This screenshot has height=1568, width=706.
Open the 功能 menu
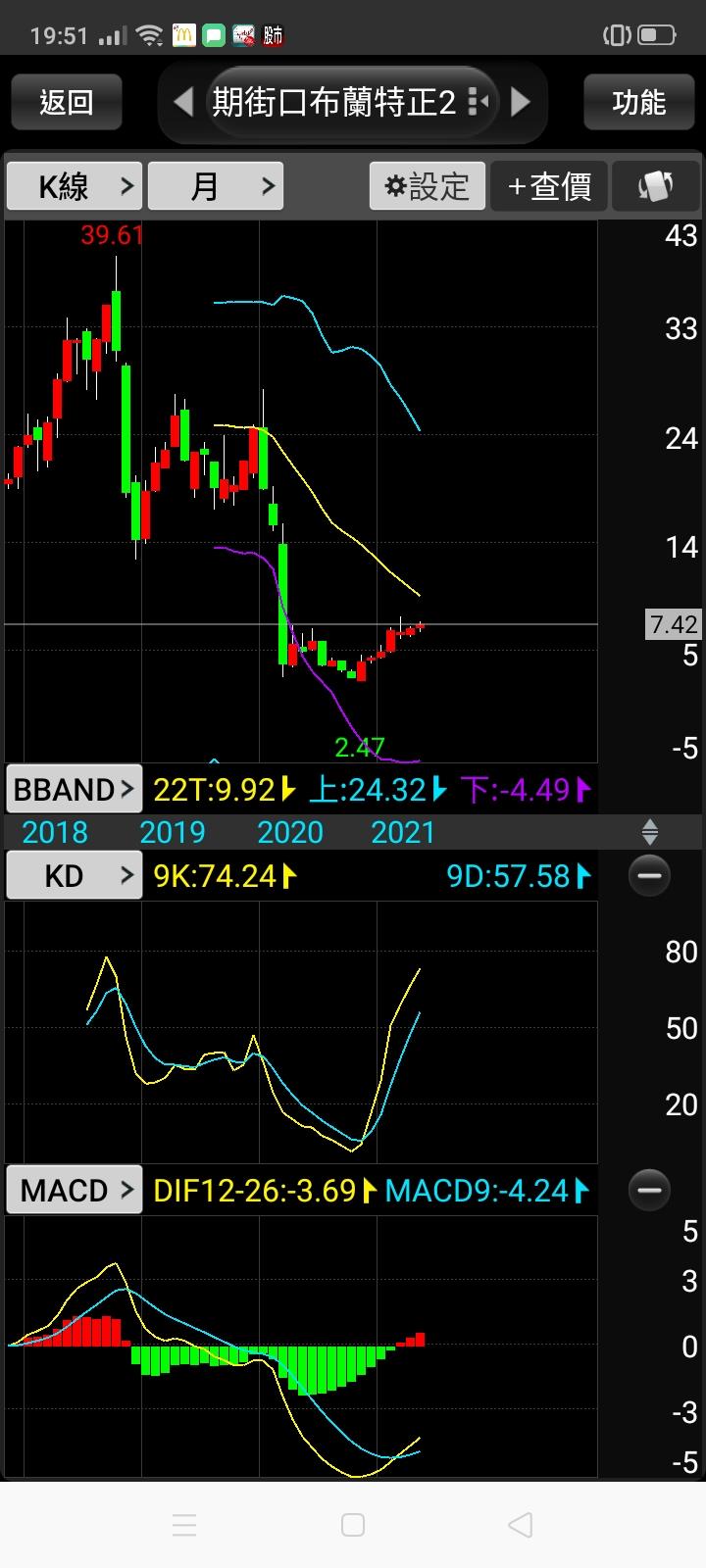pyautogui.click(x=638, y=102)
